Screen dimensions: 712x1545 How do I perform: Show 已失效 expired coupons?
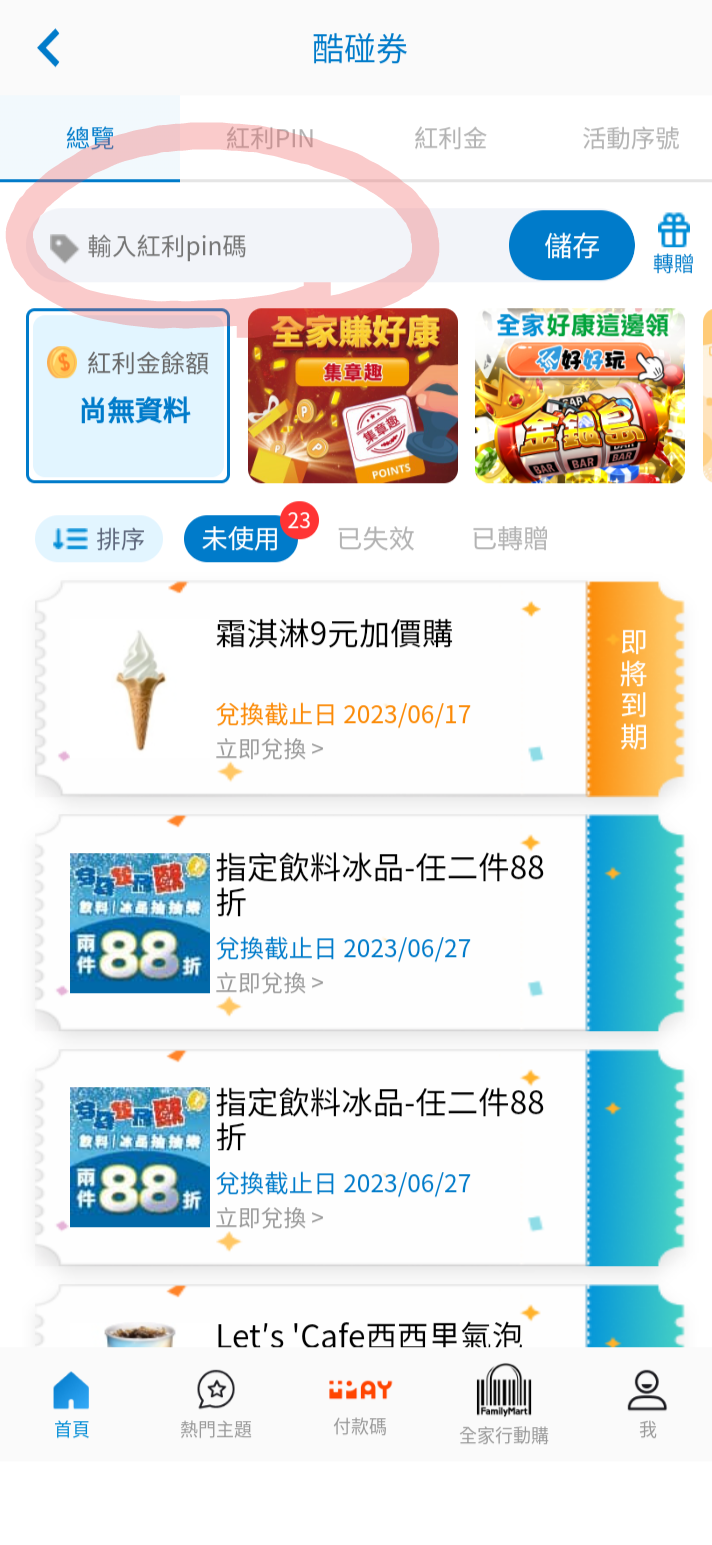pos(376,540)
